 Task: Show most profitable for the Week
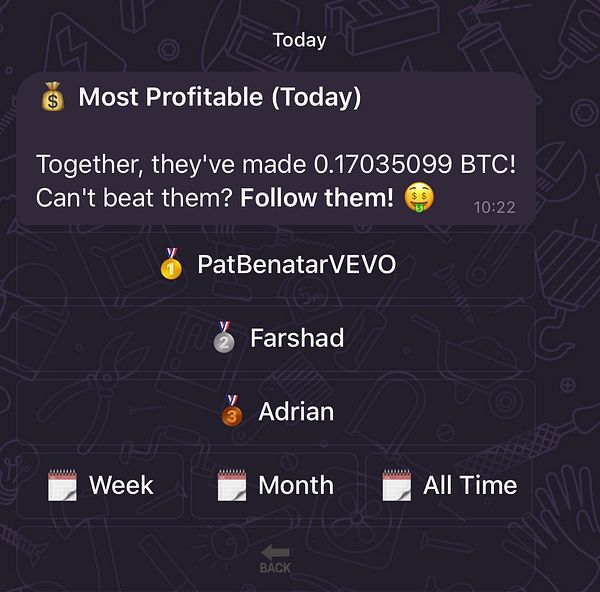[100, 485]
